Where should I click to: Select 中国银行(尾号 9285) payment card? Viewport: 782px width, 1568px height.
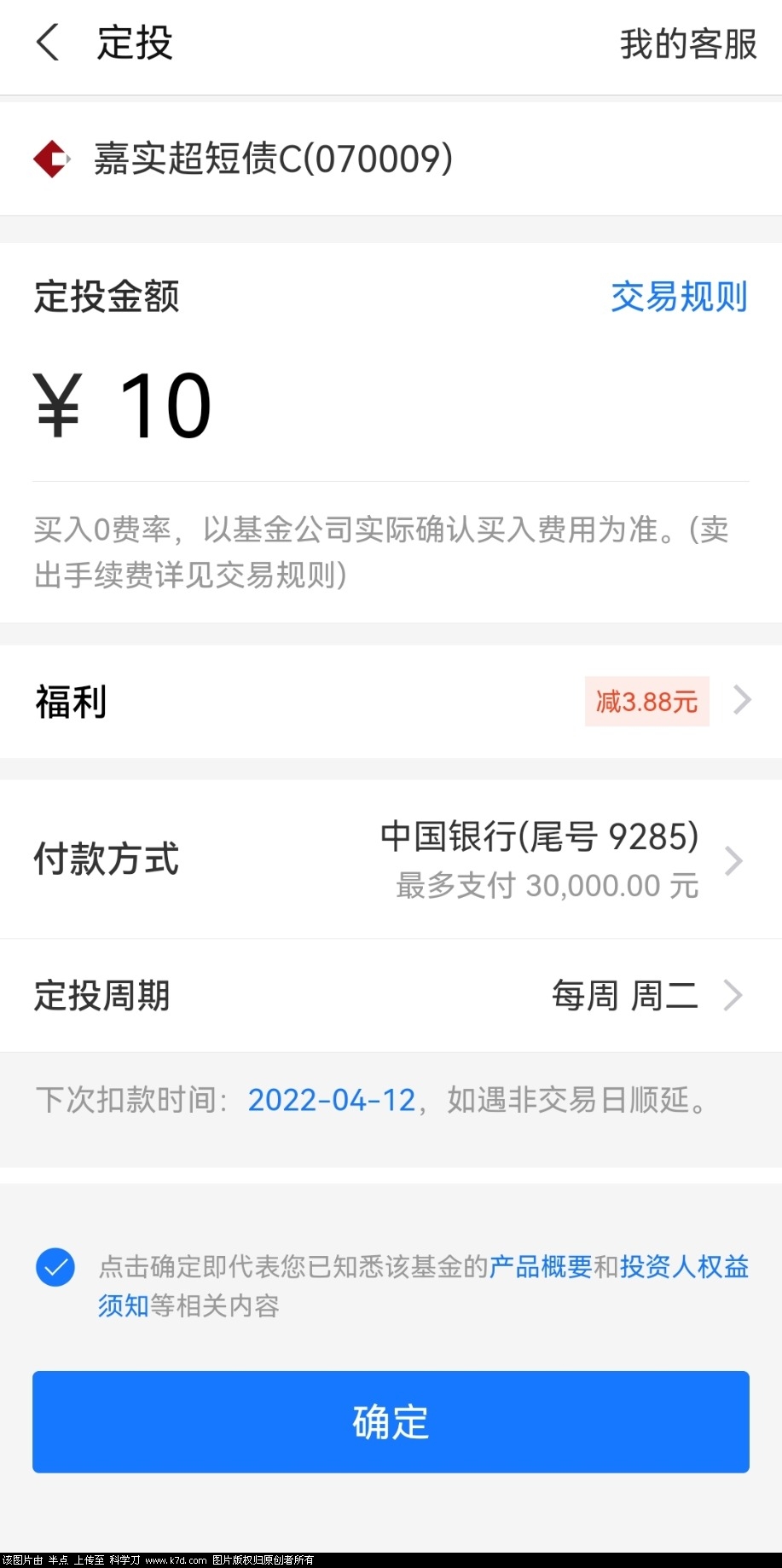539,837
